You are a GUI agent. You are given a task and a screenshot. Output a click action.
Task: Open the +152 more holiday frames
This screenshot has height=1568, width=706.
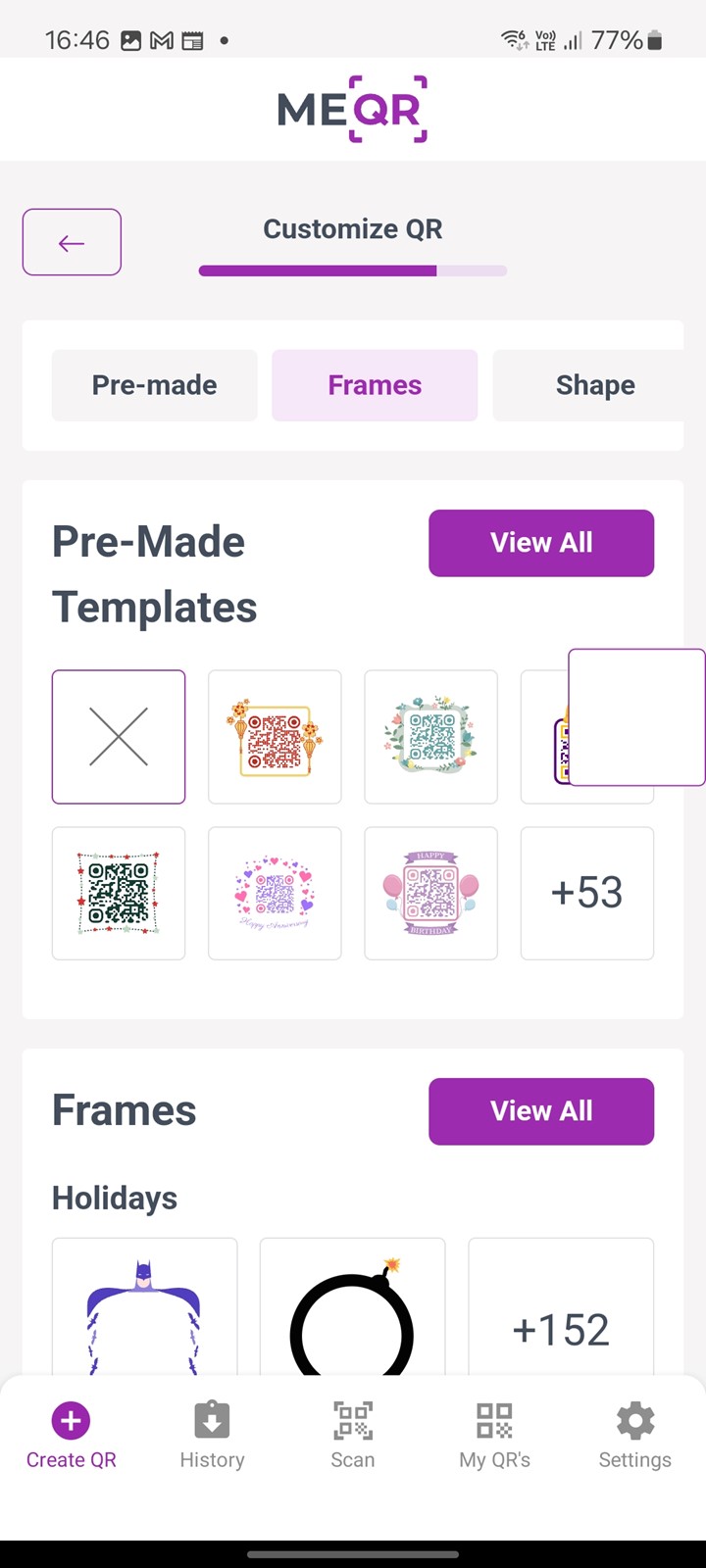click(x=561, y=1306)
